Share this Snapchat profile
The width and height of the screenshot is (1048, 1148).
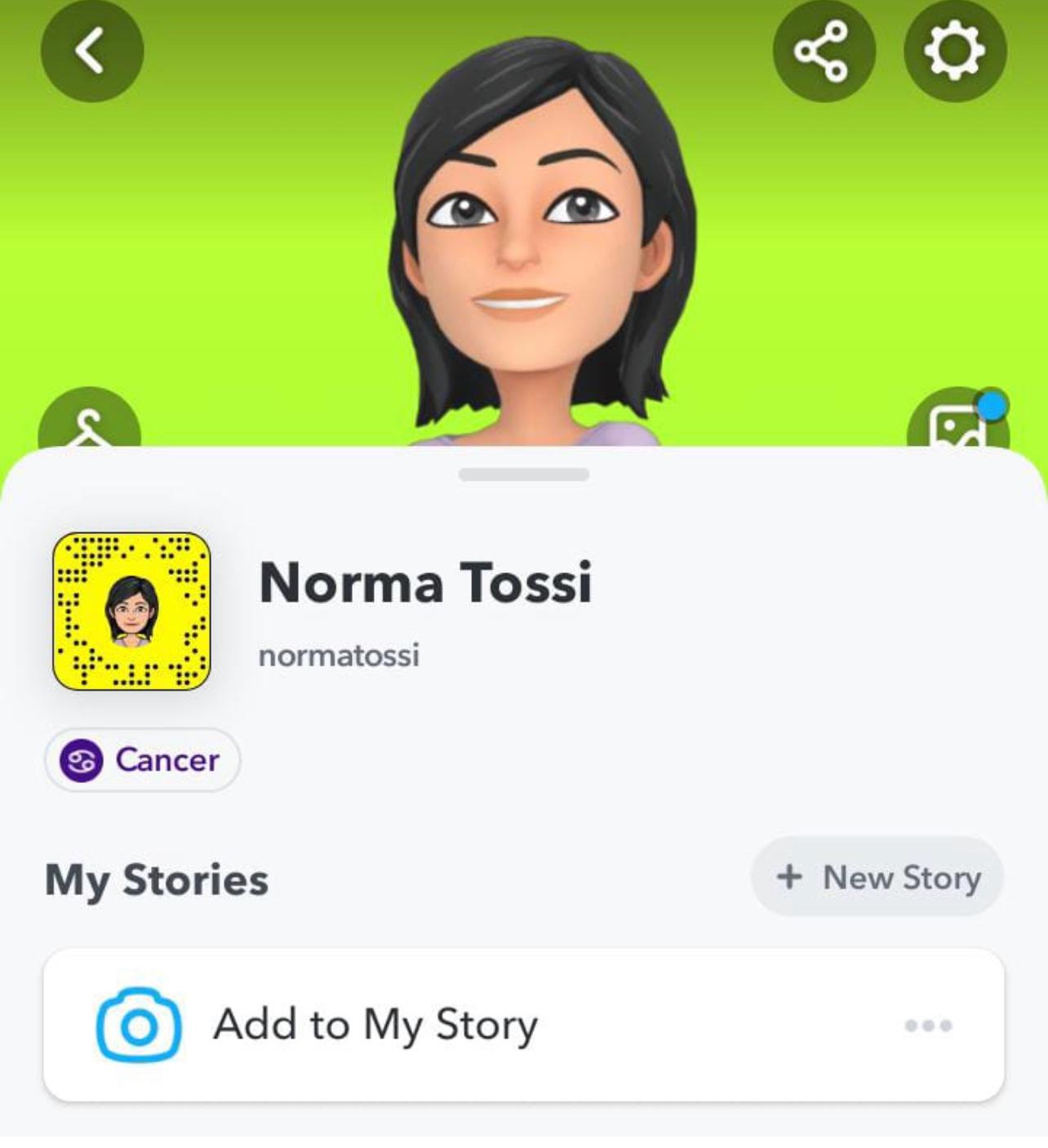click(823, 51)
